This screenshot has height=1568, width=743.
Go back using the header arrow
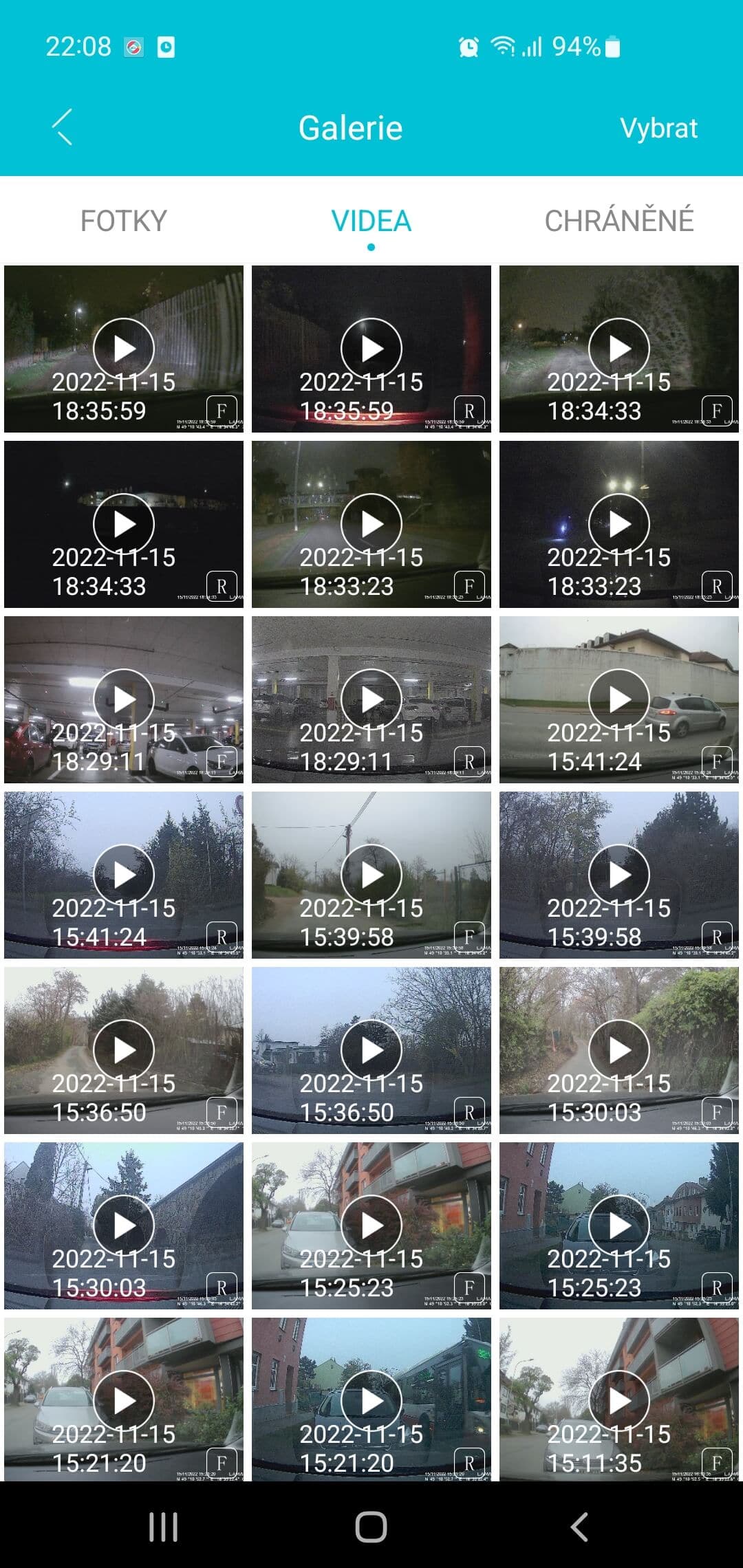click(x=63, y=128)
